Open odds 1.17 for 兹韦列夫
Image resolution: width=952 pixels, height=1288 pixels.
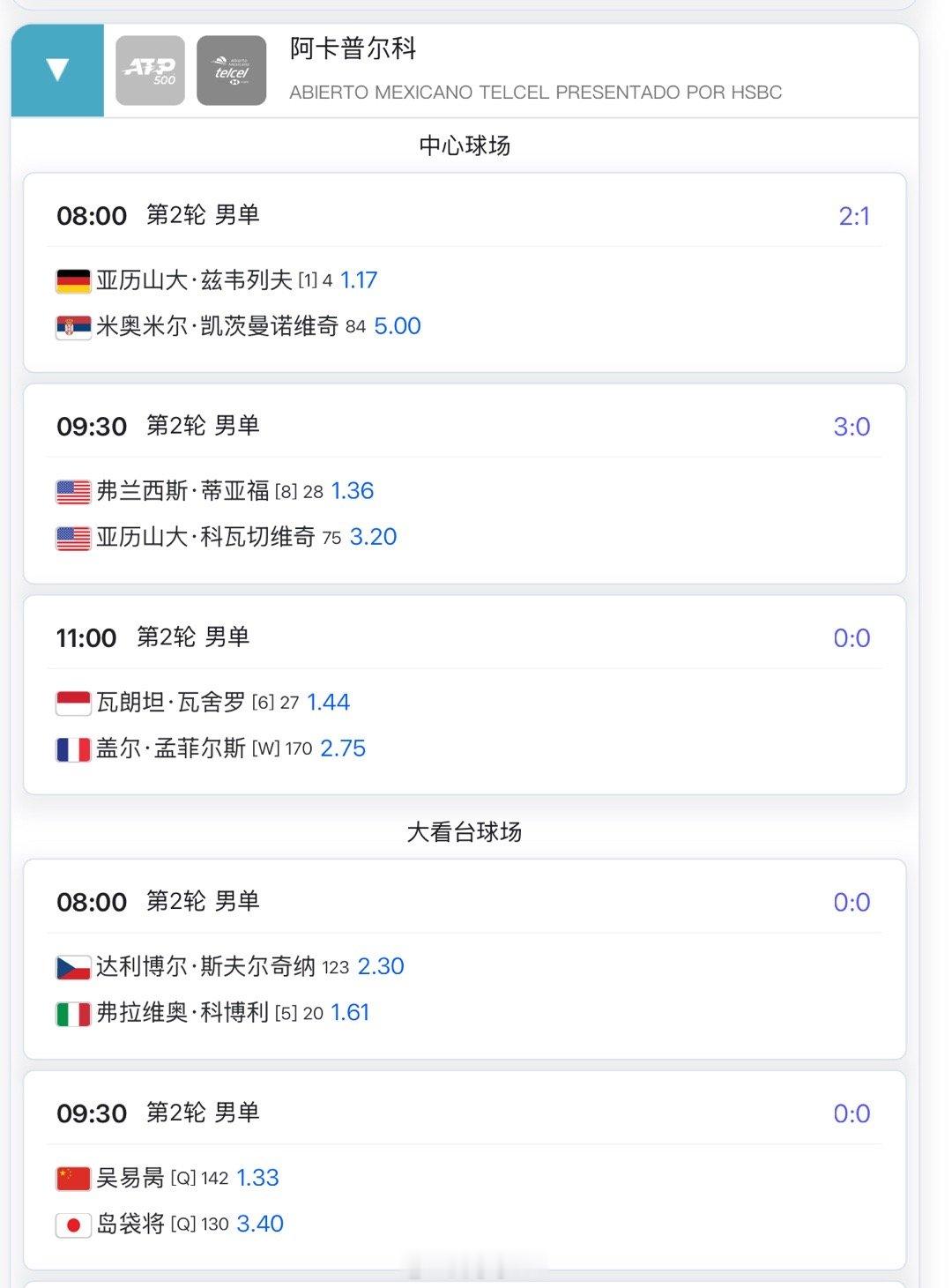tap(359, 279)
